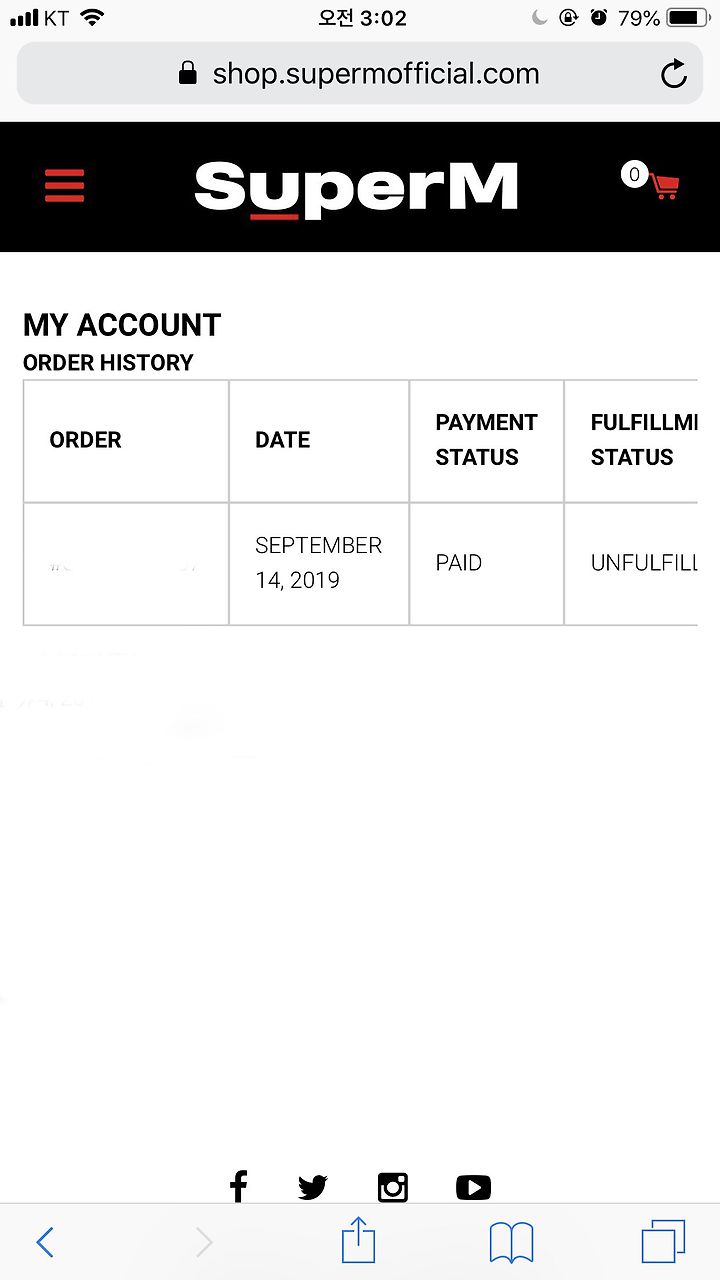This screenshot has height=1280, width=720.
Task: Tap the shop.supermofficial.com address bar
Action: click(x=360, y=73)
